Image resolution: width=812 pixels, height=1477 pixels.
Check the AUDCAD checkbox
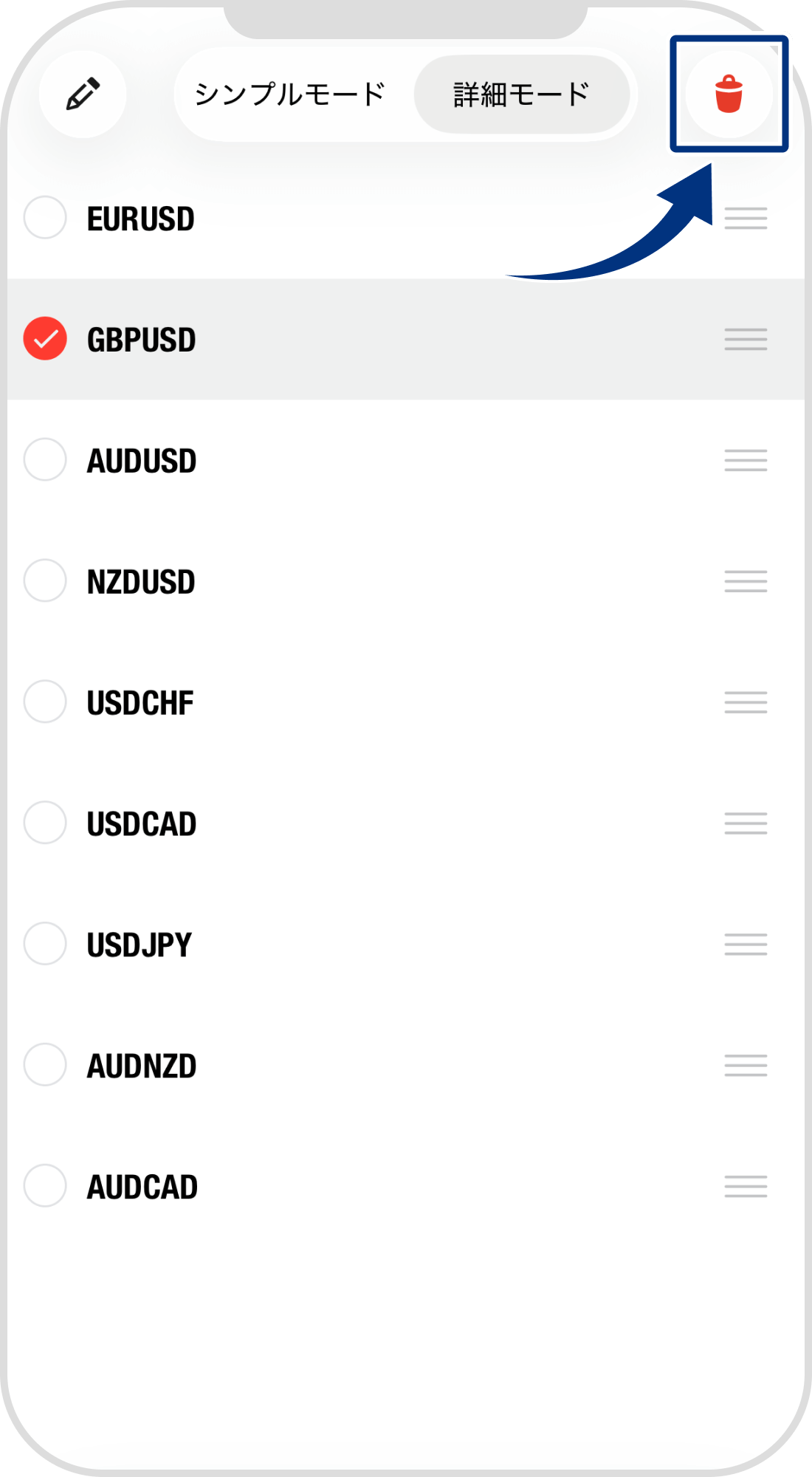45,1186
